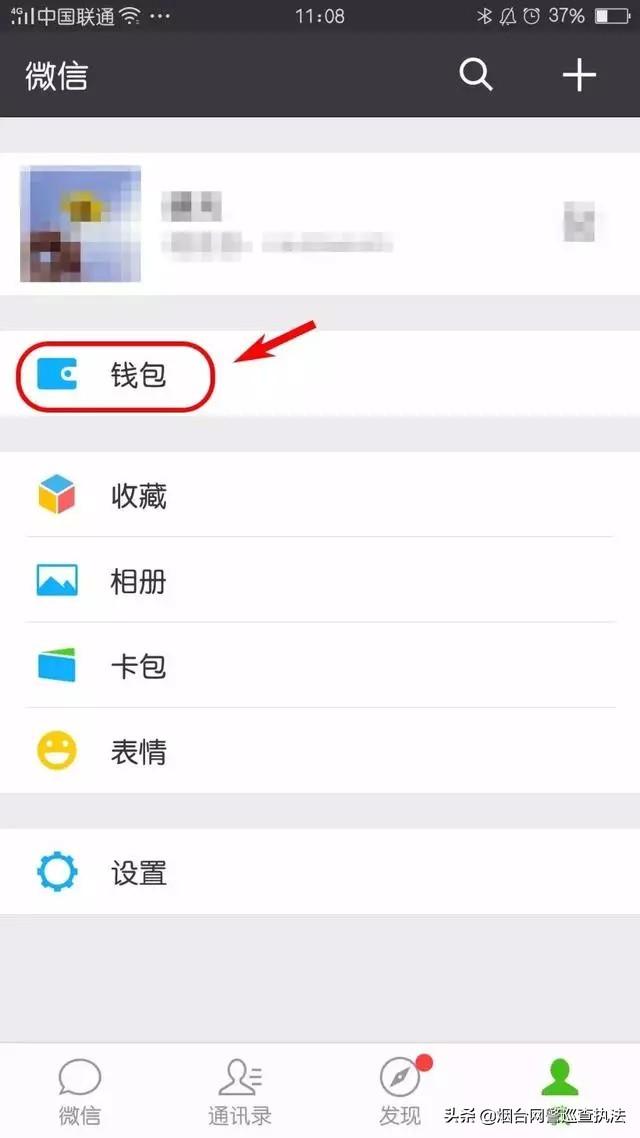640x1138 pixels.
Task: Open 收藏 favorites row
Action: (x=320, y=495)
